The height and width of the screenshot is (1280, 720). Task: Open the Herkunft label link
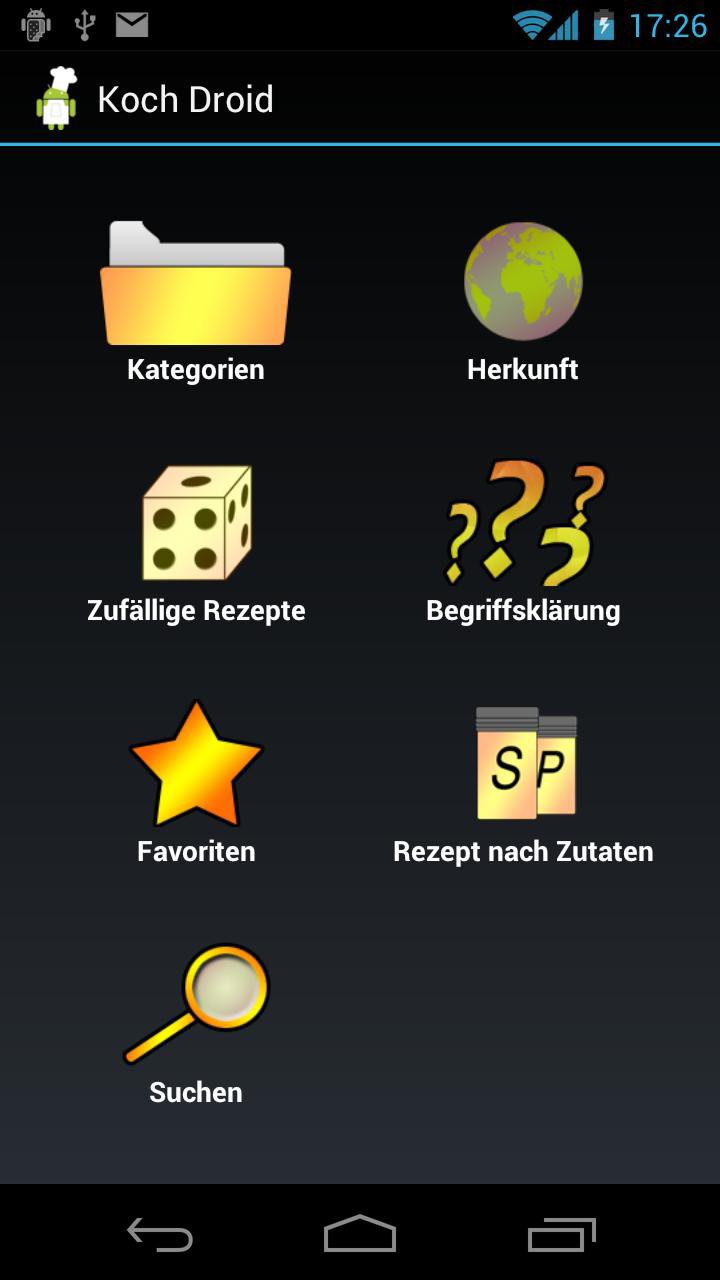click(x=522, y=369)
